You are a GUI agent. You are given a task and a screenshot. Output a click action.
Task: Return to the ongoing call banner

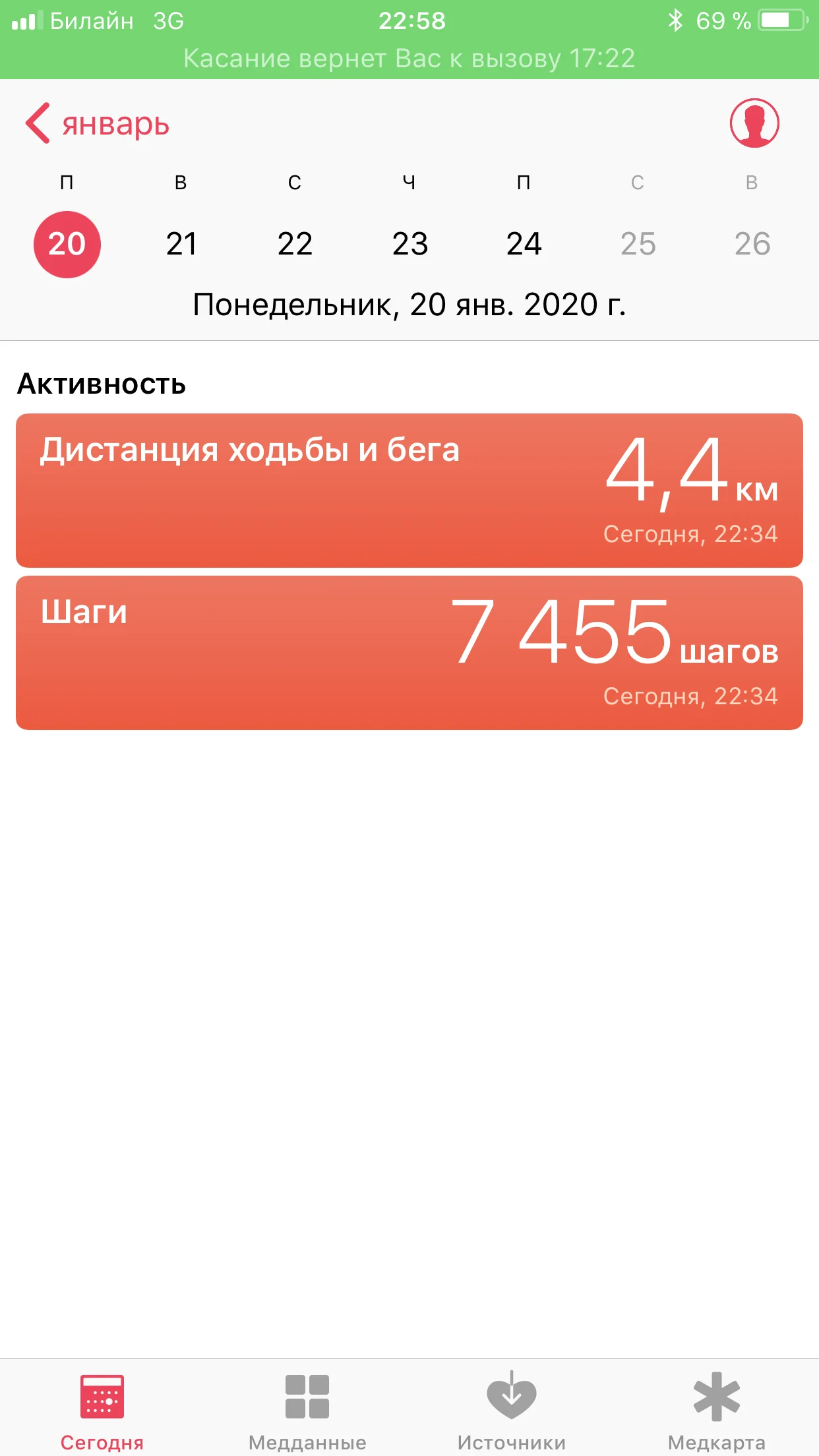(x=409, y=58)
